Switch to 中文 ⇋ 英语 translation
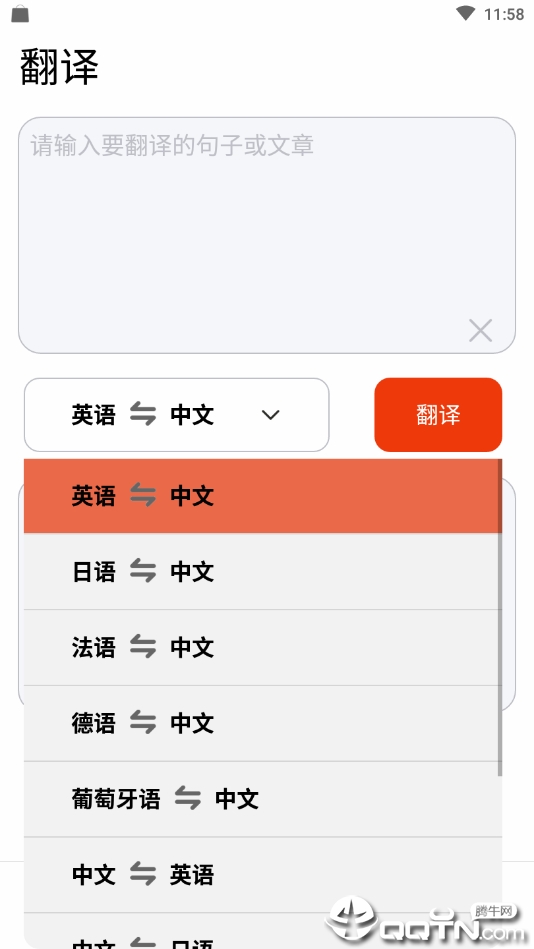534x949 pixels. tap(263, 875)
